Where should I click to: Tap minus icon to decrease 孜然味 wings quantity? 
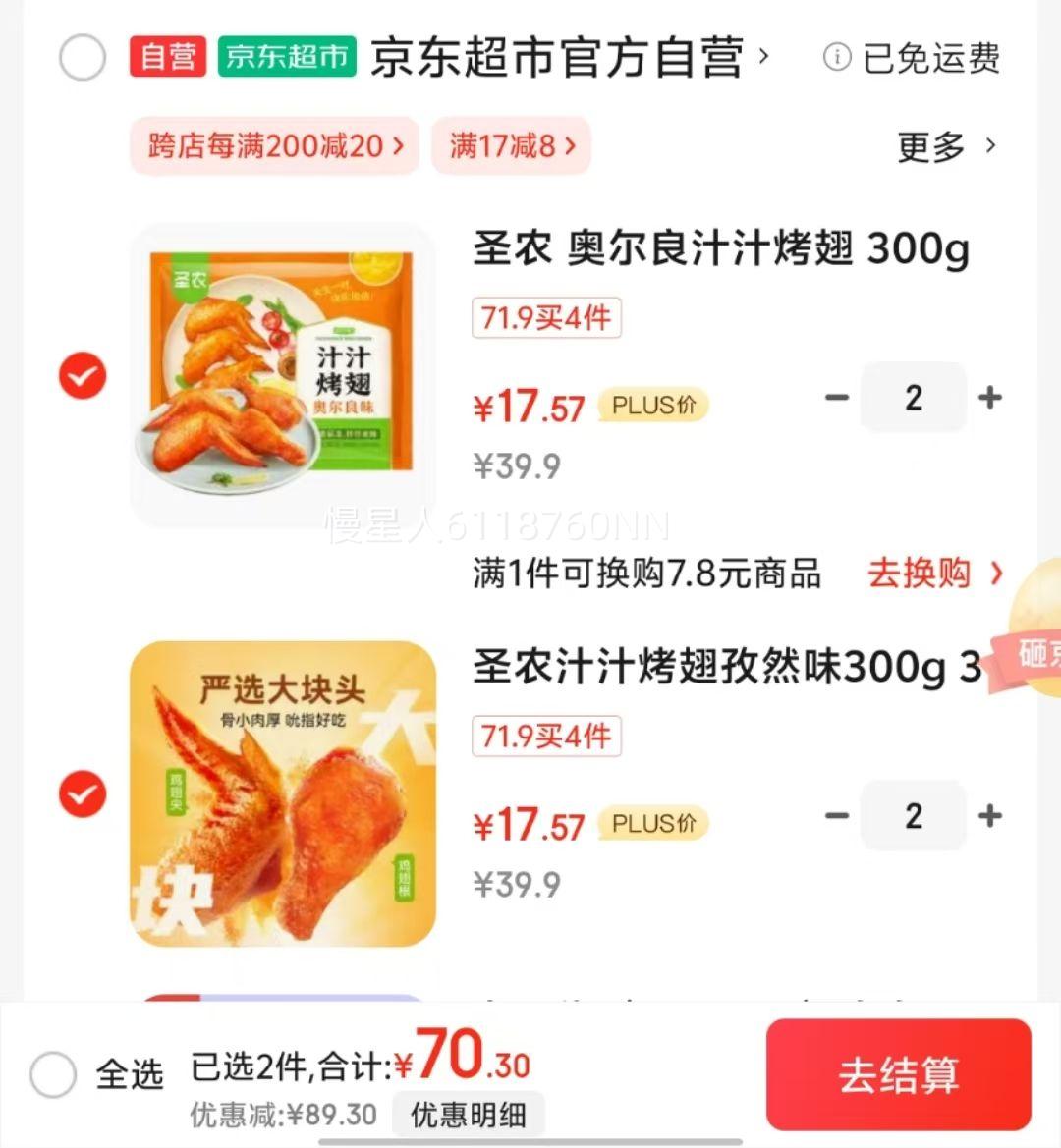click(x=837, y=816)
